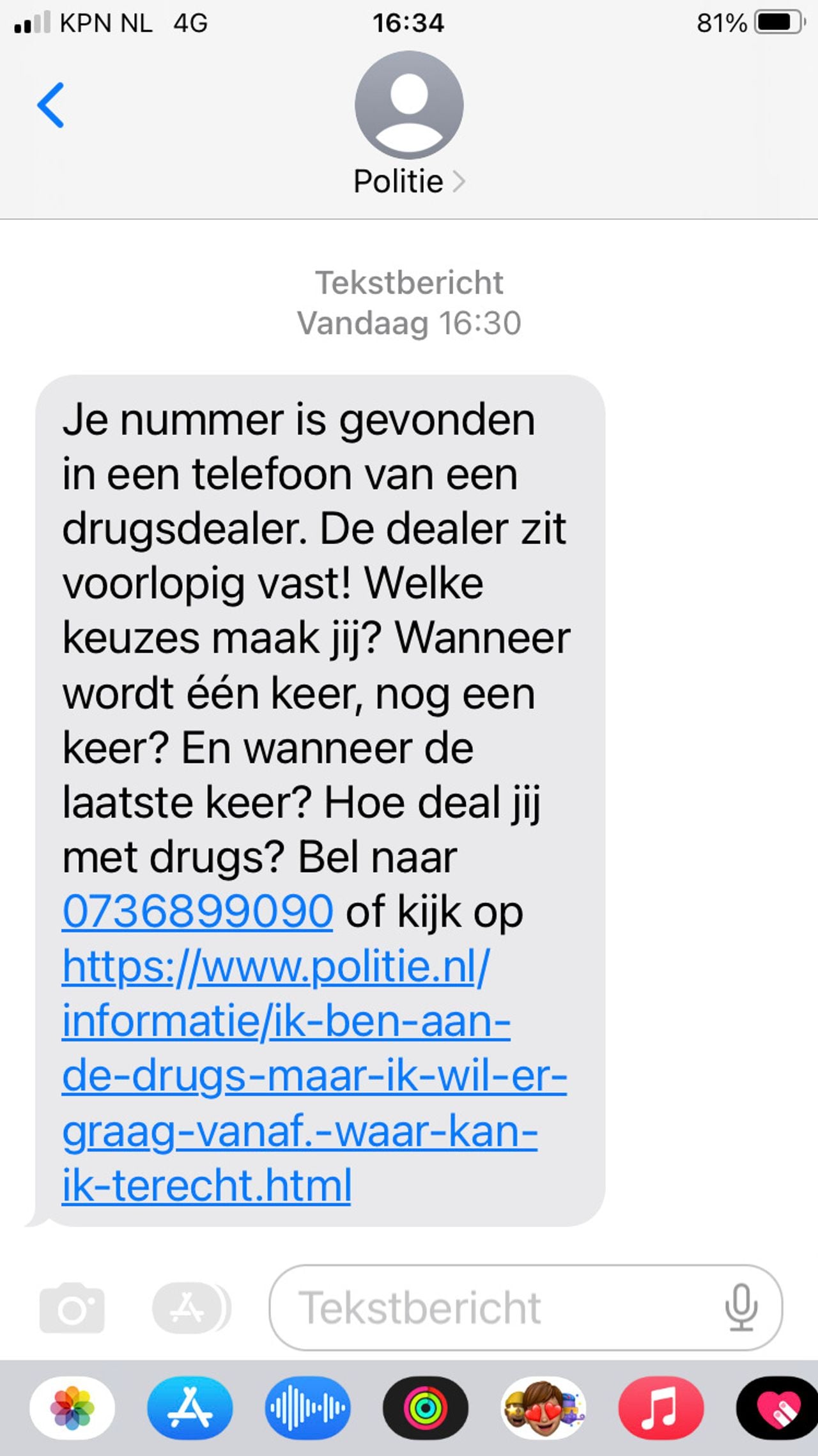Go back to the messages list
This screenshot has height=1456, width=818.
51,106
